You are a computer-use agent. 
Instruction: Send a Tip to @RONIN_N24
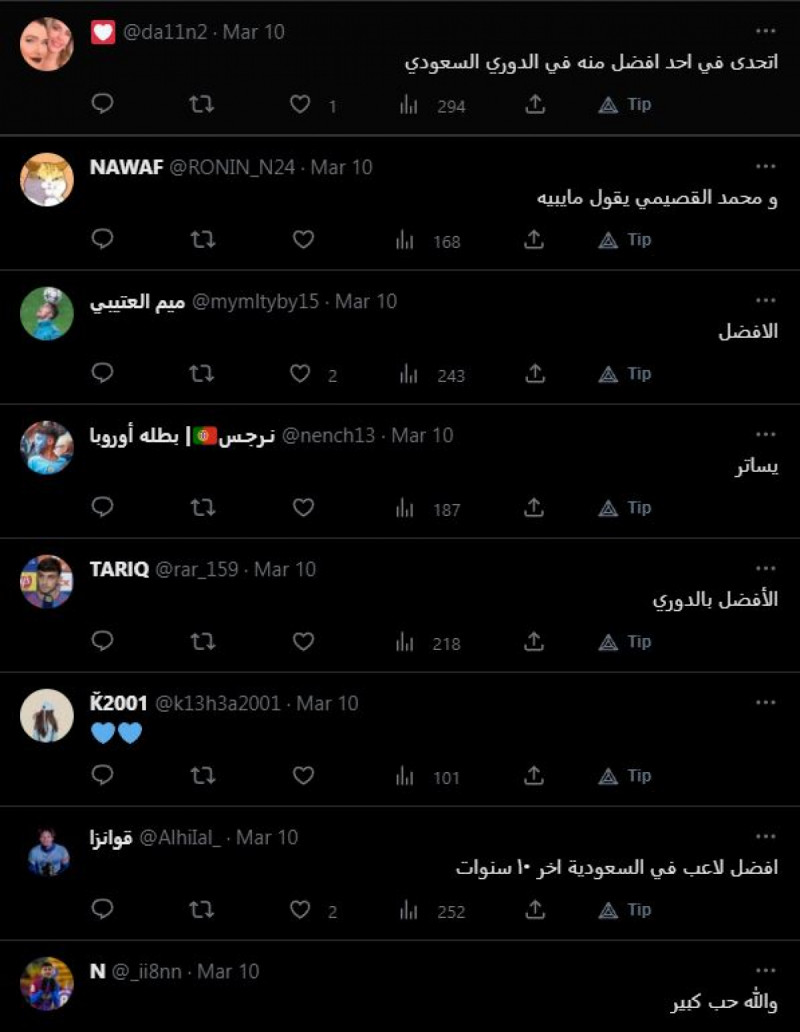click(x=625, y=239)
